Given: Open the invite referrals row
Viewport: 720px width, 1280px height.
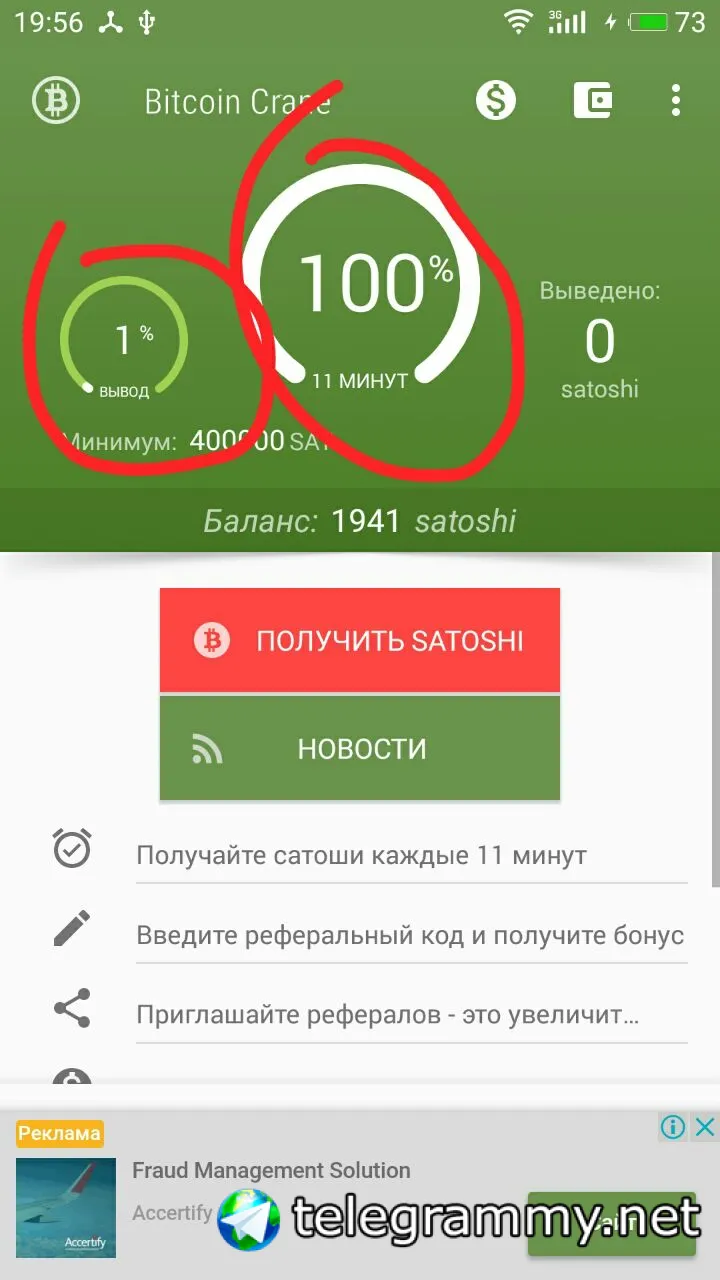Looking at the screenshot, I should pyautogui.click(x=388, y=1016).
